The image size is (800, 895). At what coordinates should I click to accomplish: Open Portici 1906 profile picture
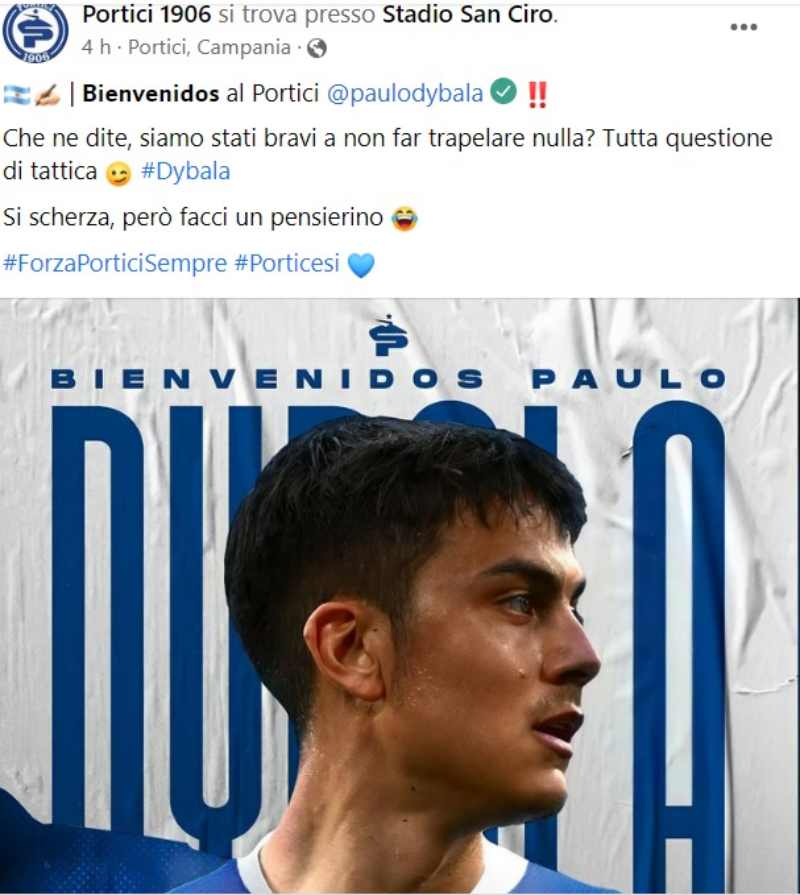click(36, 32)
